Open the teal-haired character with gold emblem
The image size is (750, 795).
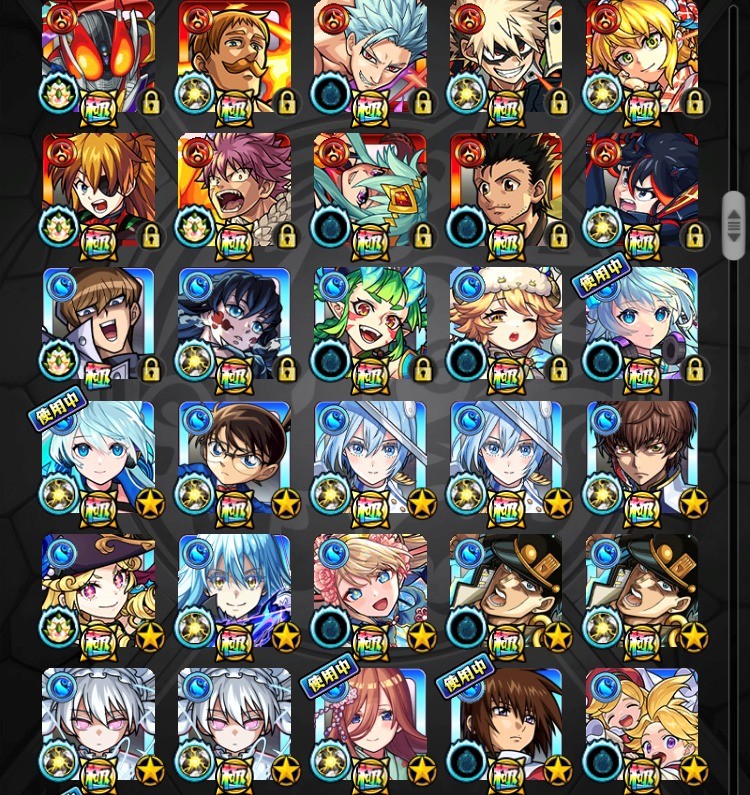coord(370,190)
